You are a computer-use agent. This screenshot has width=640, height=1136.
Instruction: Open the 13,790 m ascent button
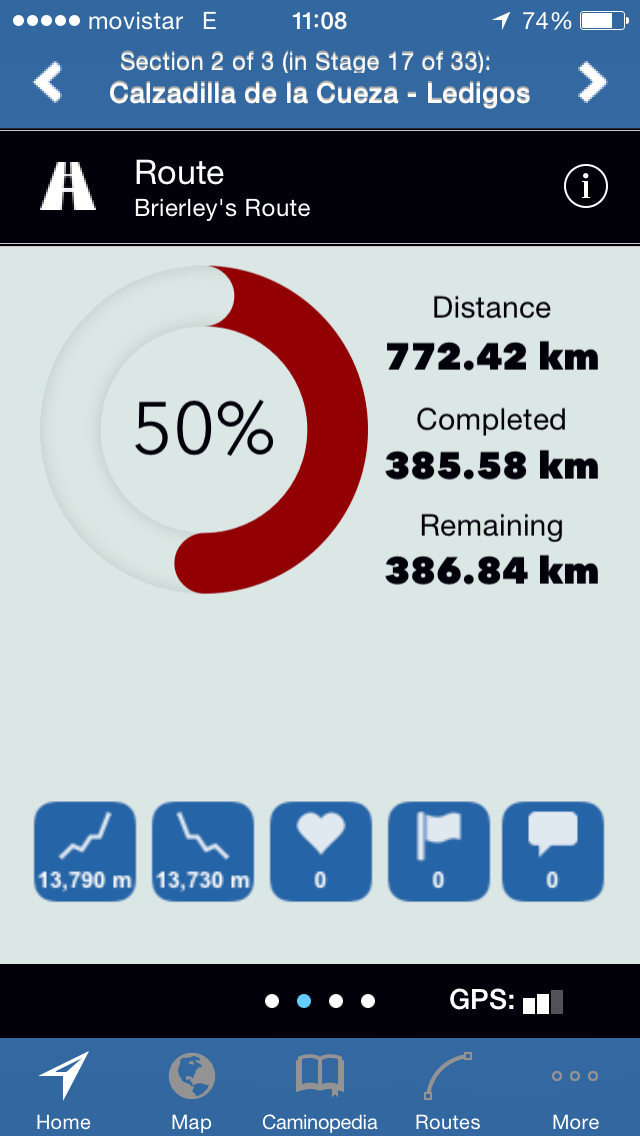pos(85,851)
